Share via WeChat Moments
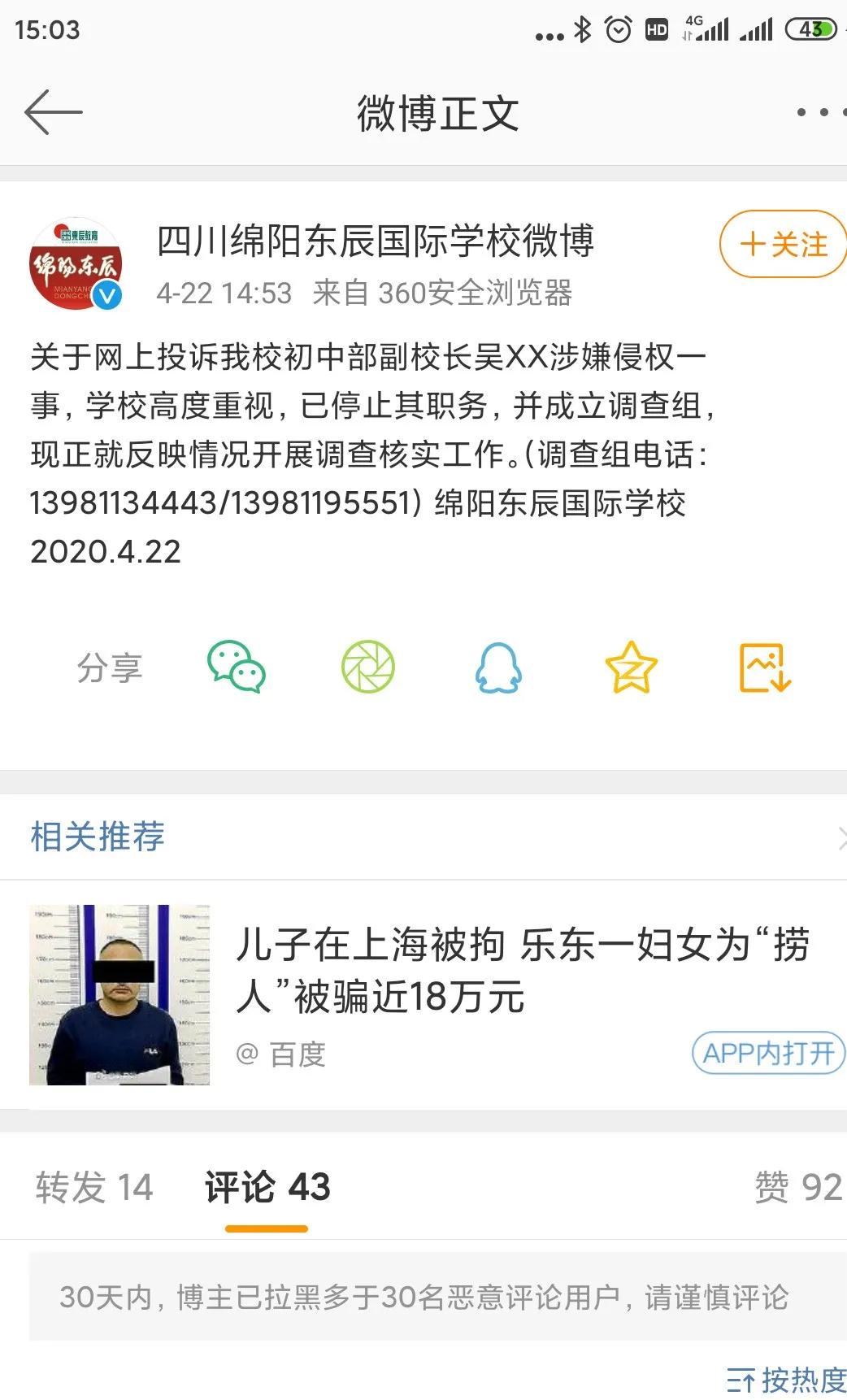 (368, 668)
